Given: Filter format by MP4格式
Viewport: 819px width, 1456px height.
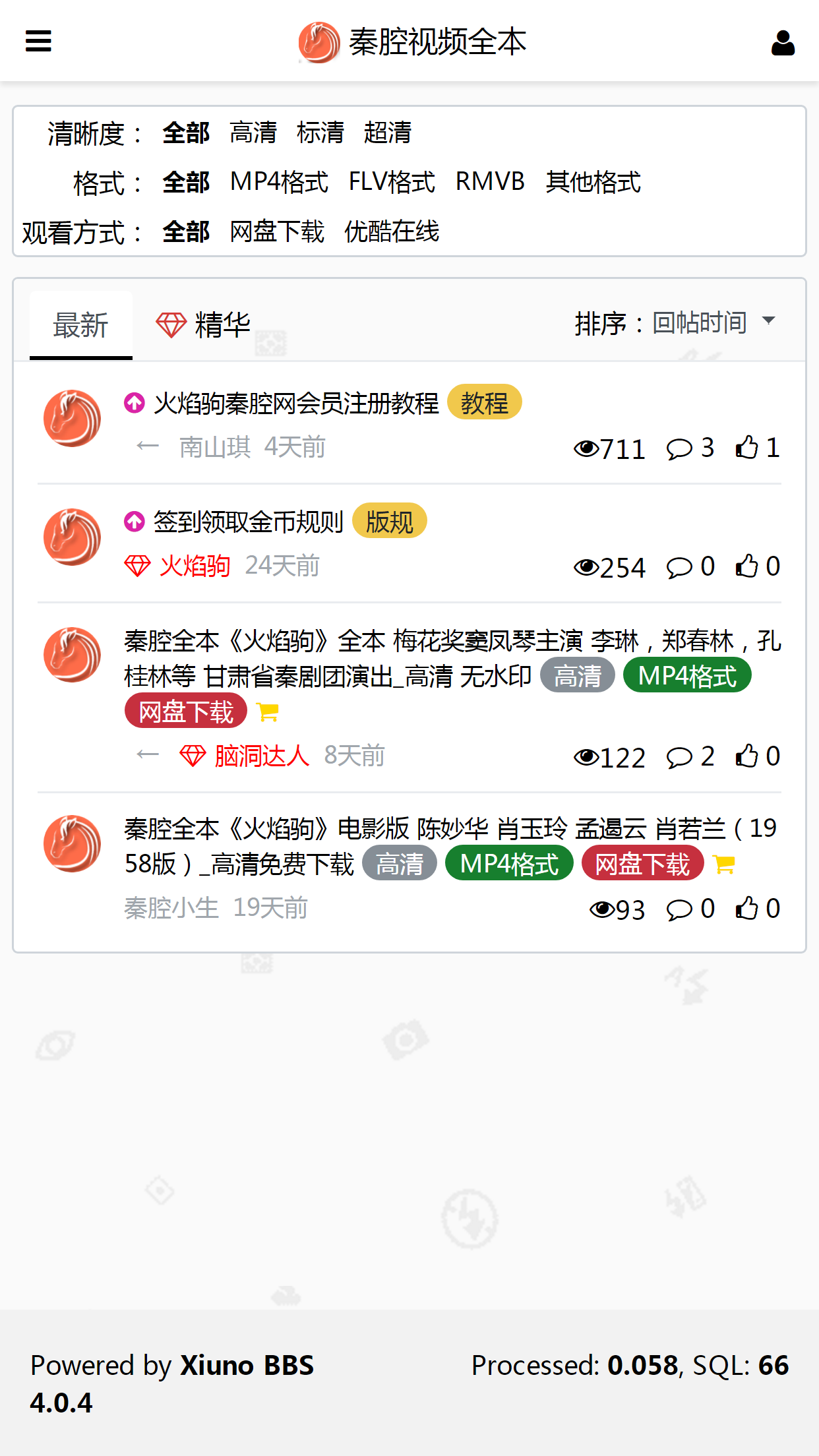Looking at the screenshot, I should tap(279, 182).
